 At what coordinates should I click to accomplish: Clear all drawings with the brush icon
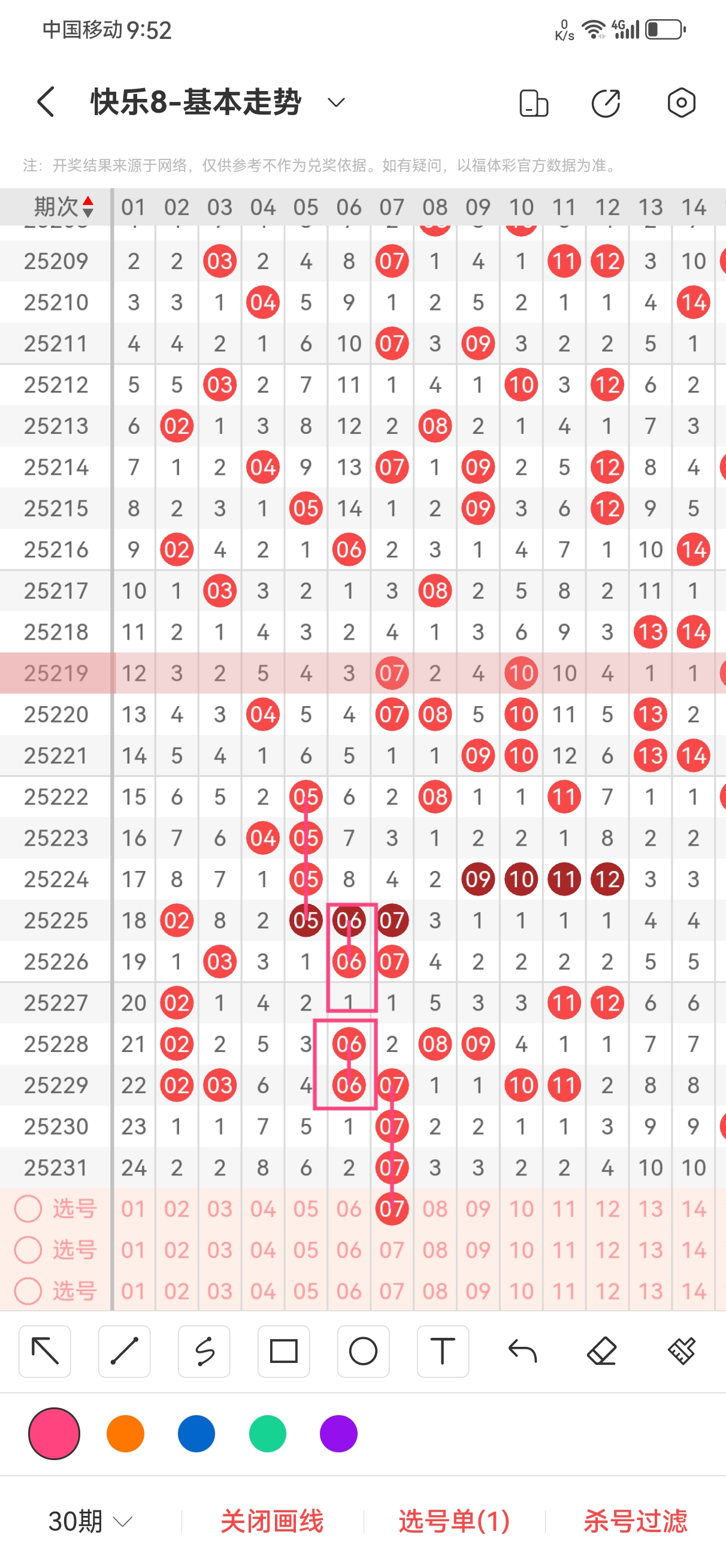click(682, 1351)
